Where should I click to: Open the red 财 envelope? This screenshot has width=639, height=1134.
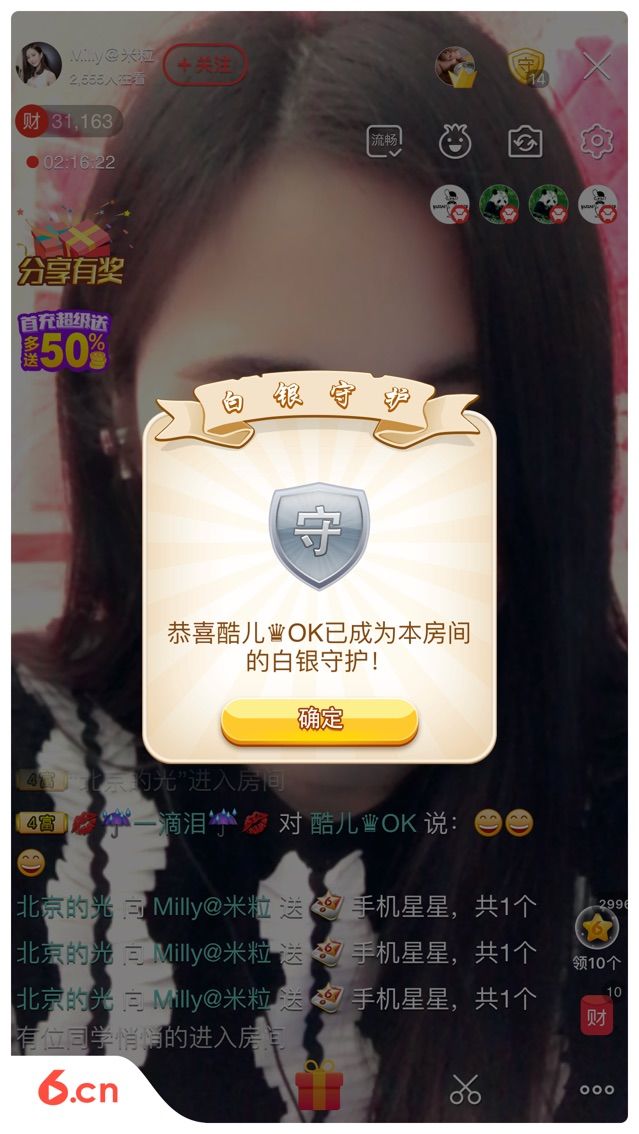click(597, 1017)
